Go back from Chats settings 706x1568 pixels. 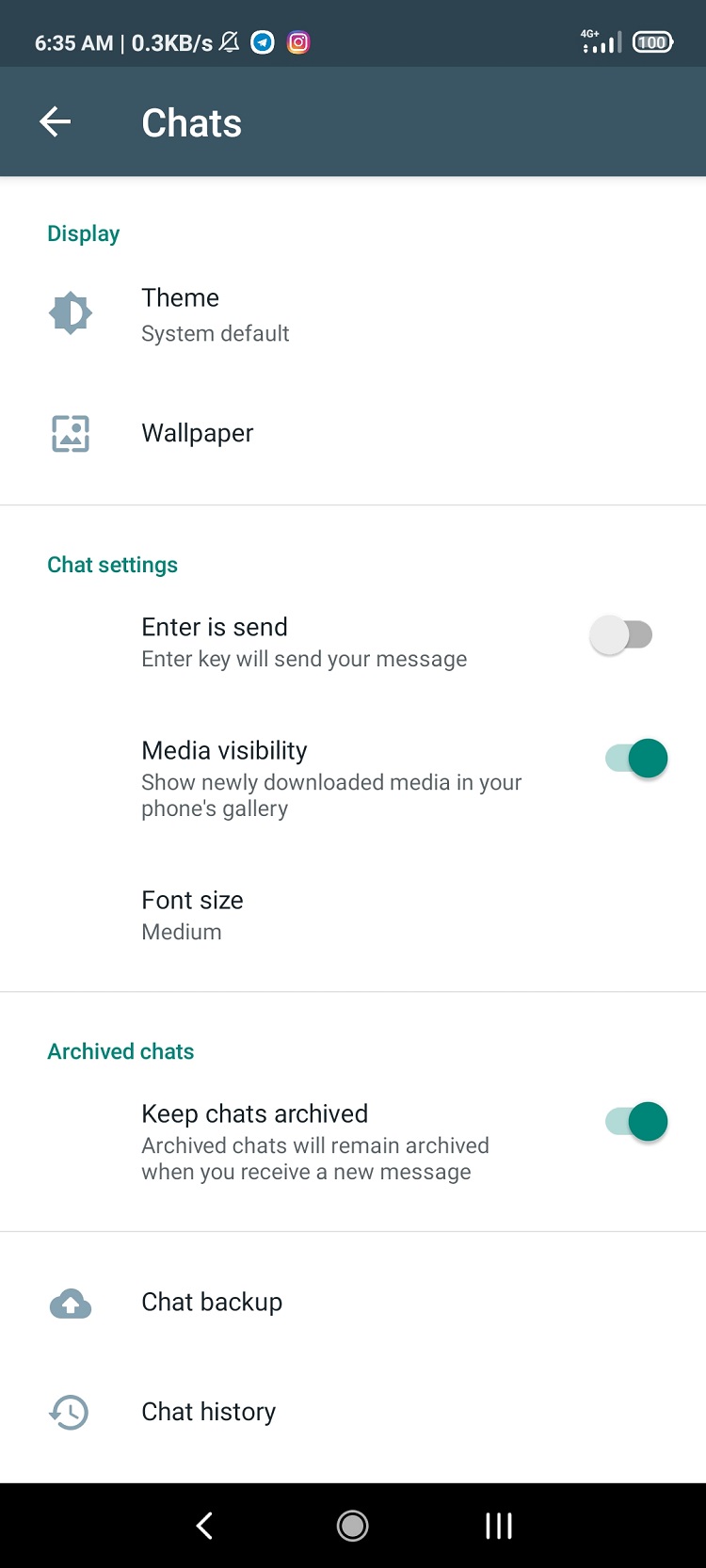[x=56, y=121]
